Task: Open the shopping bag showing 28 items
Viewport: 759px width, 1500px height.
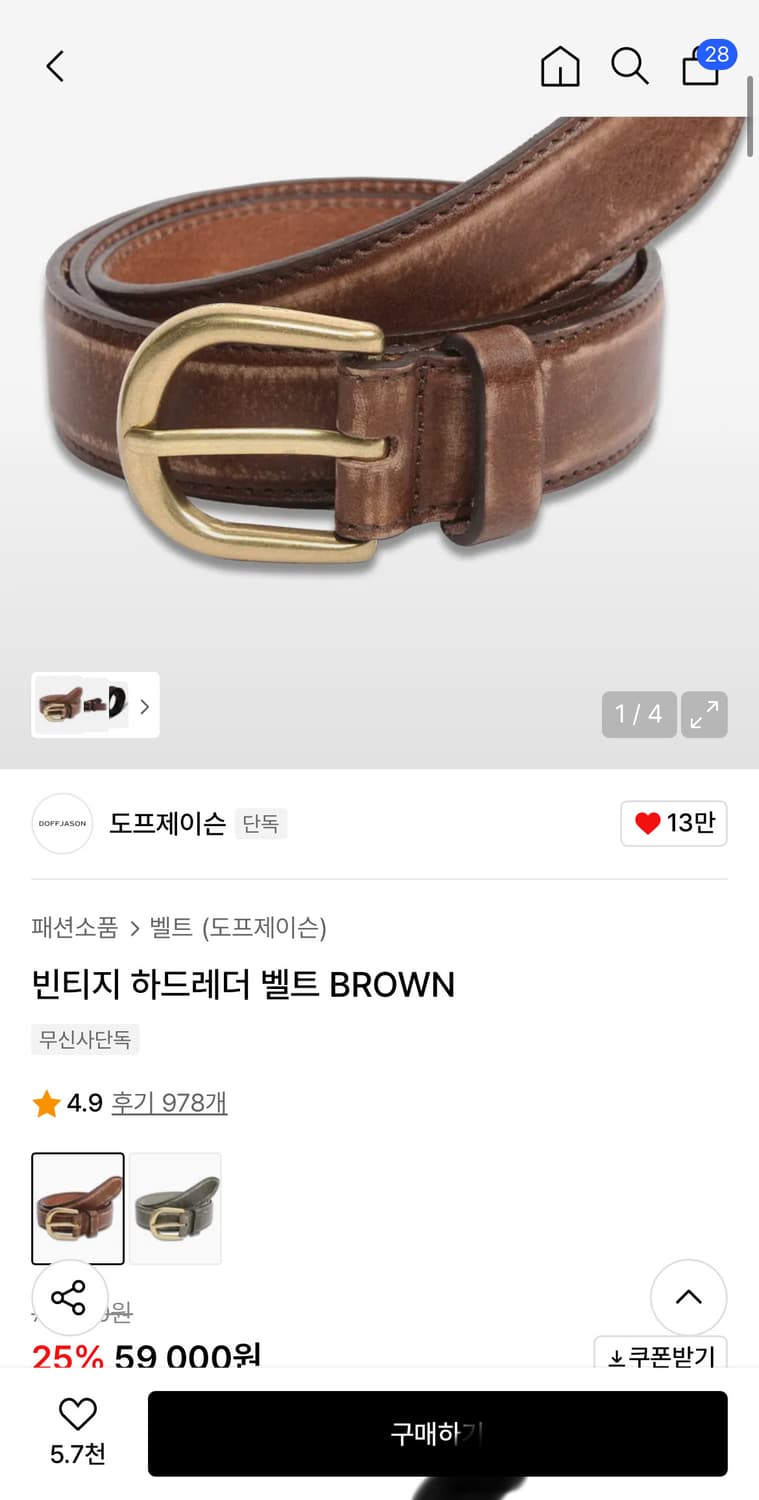Action: pos(700,70)
